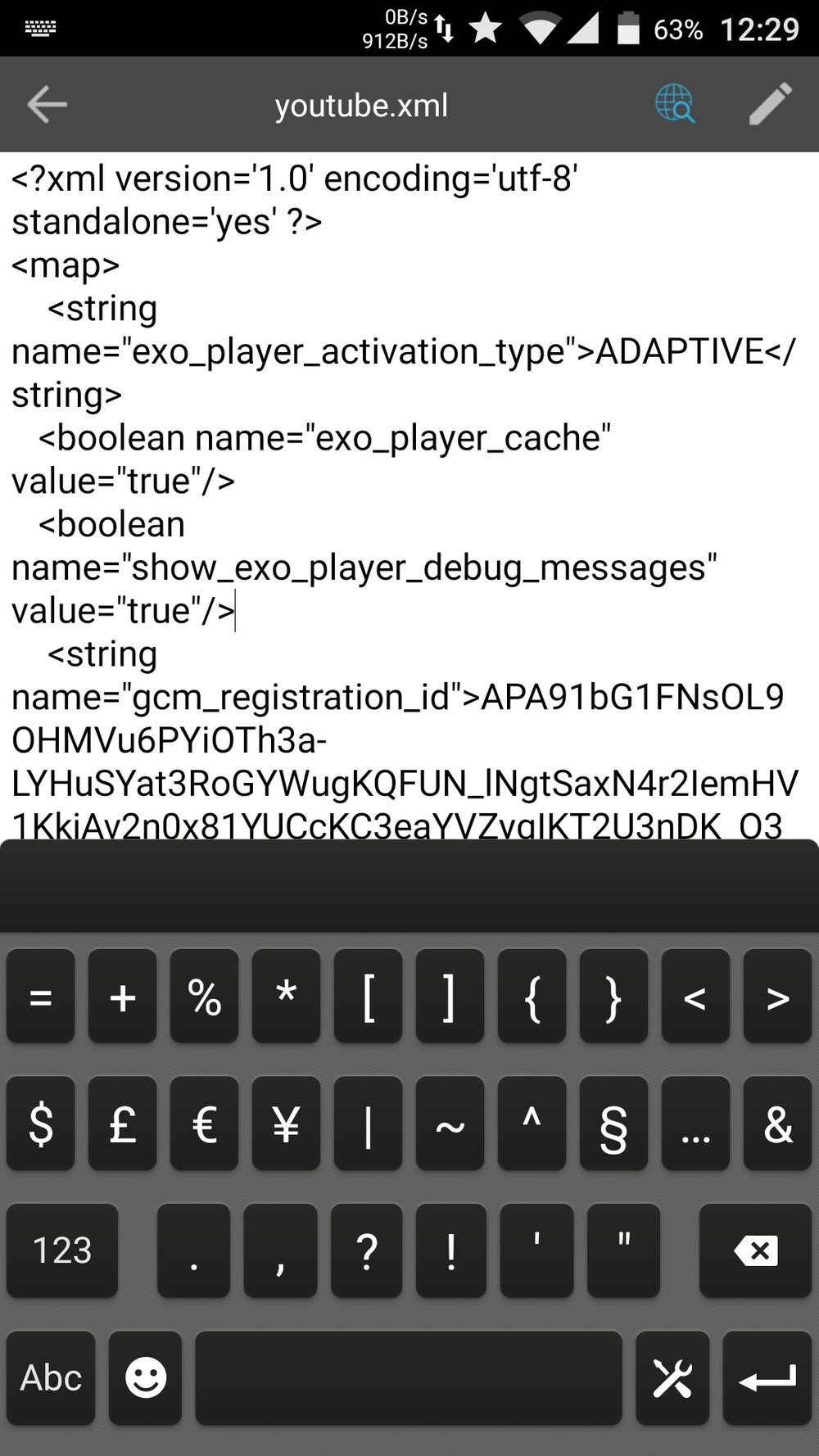Open keyboard tools settings key
The image size is (819, 1456).
click(672, 1378)
